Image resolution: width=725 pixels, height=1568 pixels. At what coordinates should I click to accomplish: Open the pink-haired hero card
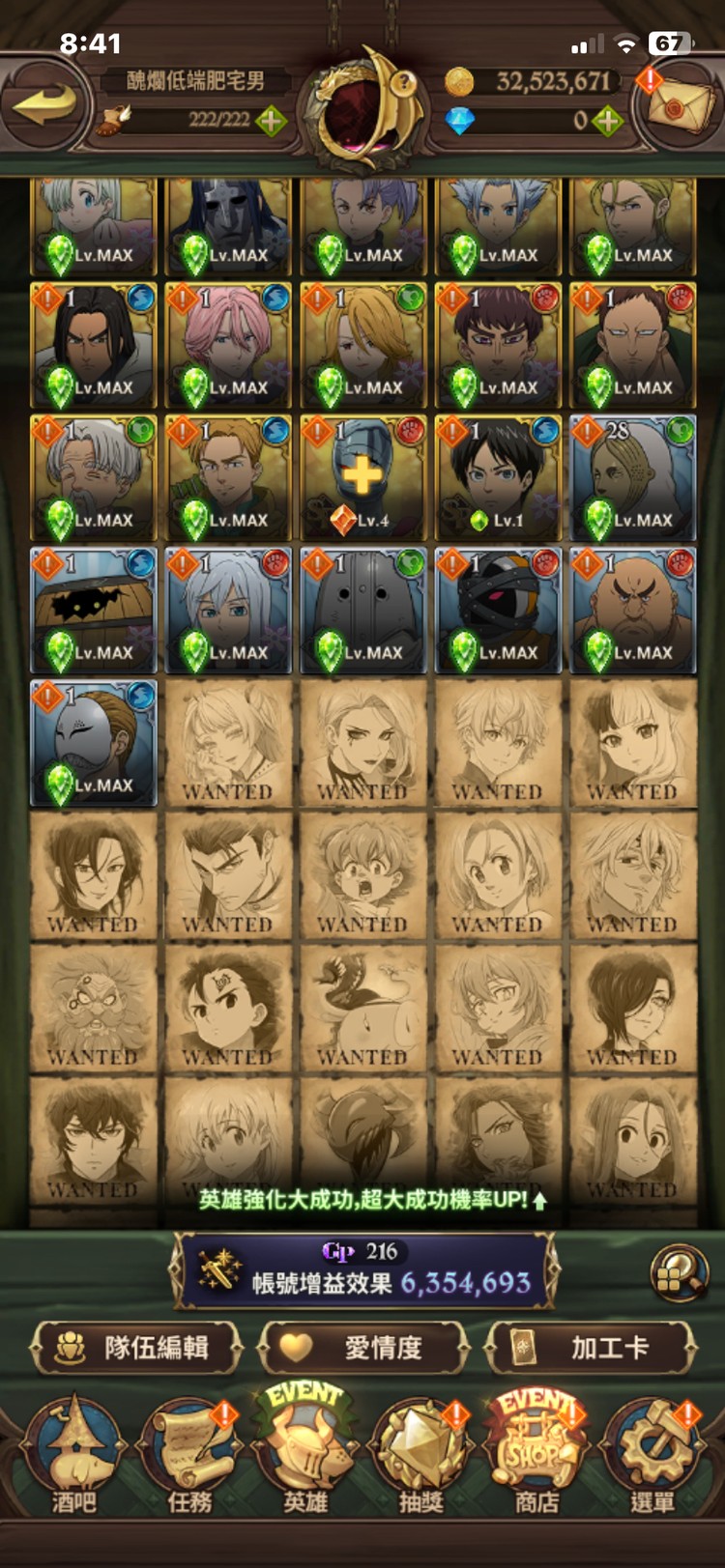pos(228,345)
